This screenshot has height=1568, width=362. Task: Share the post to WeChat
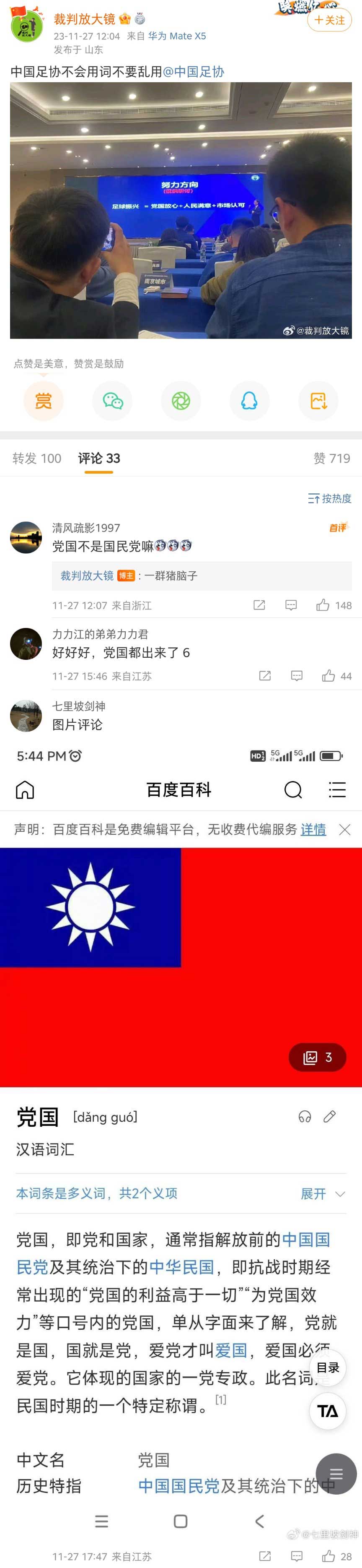(x=113, y=401)
